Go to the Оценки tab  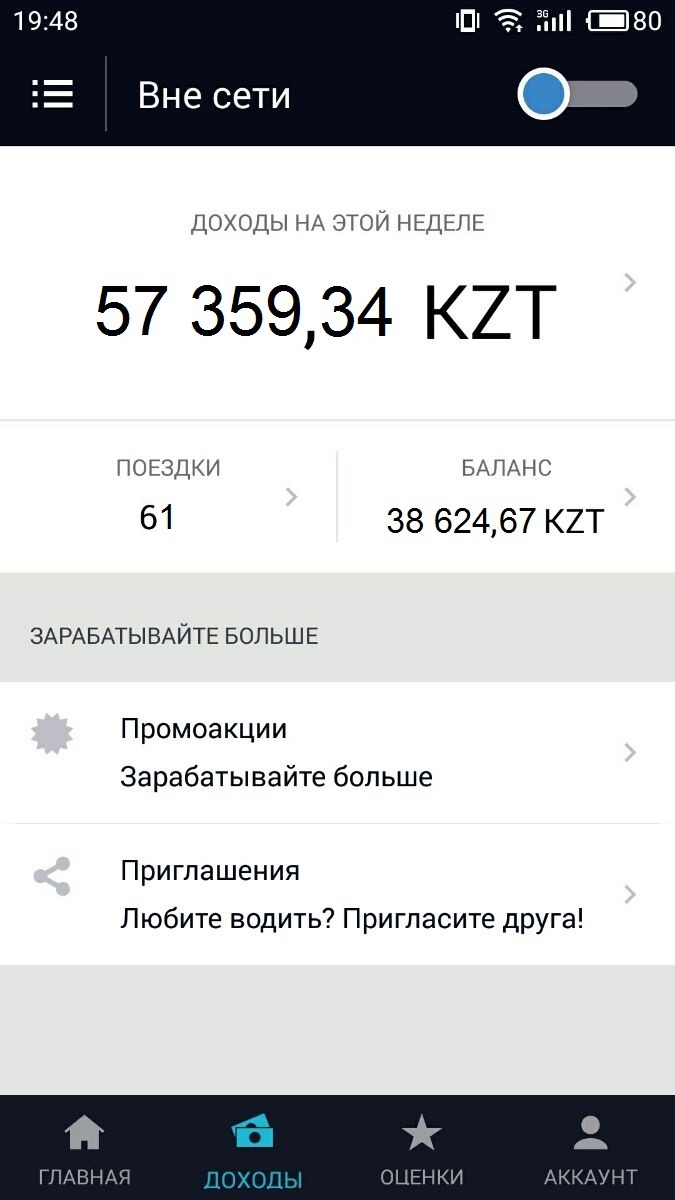[421, 1150]
